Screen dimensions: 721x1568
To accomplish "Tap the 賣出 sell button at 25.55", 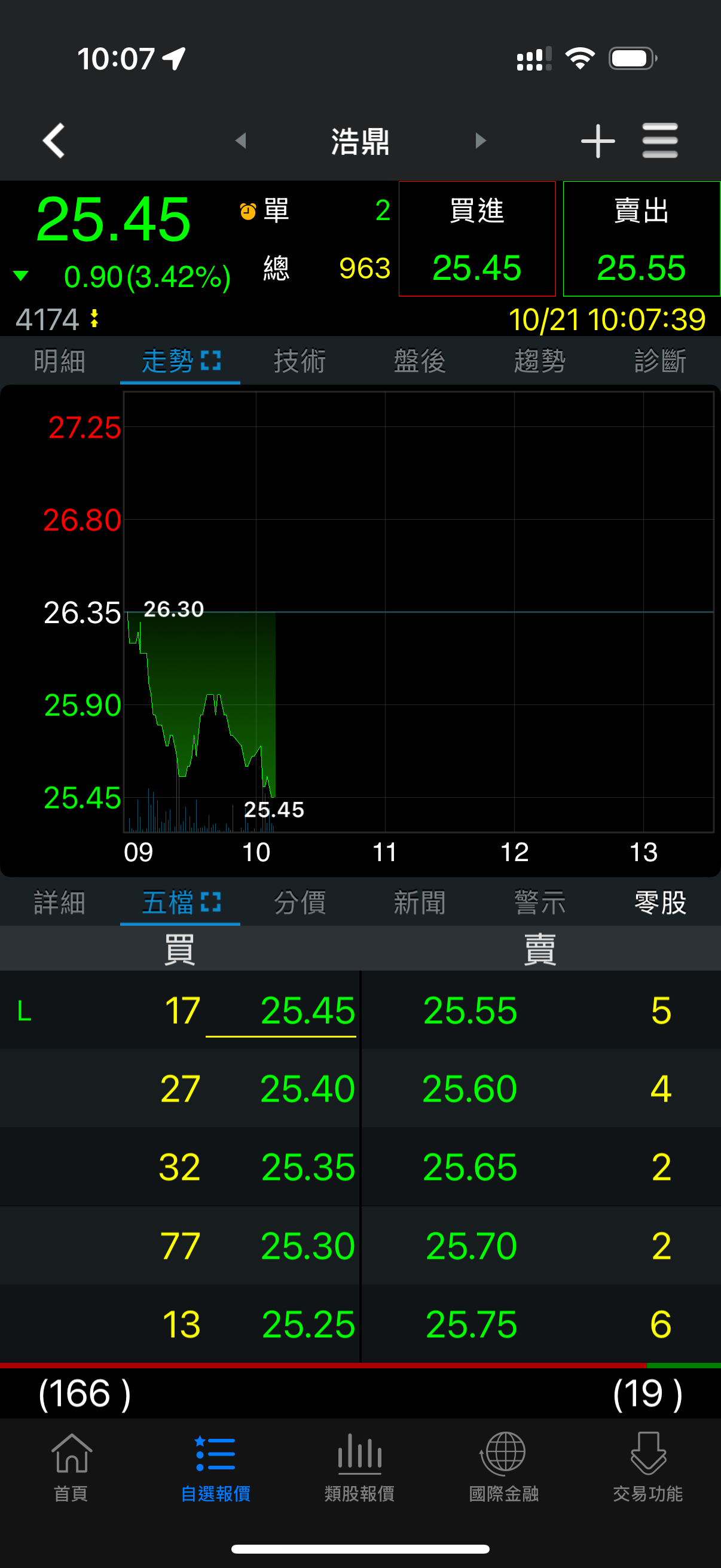I will (641, 239).
